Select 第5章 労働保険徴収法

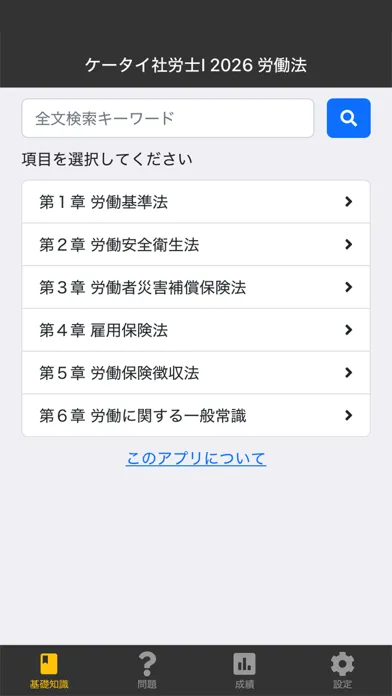[x=196, y=372]
